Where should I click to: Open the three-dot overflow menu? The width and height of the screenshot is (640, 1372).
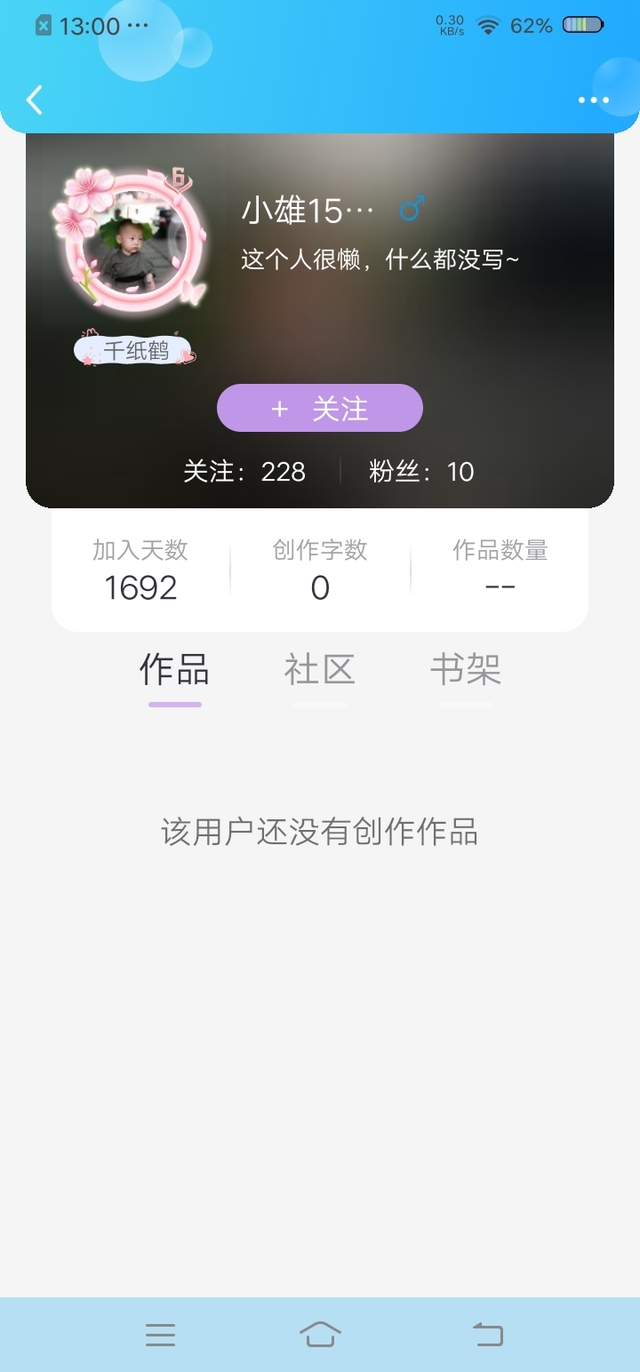coord(593,100)
